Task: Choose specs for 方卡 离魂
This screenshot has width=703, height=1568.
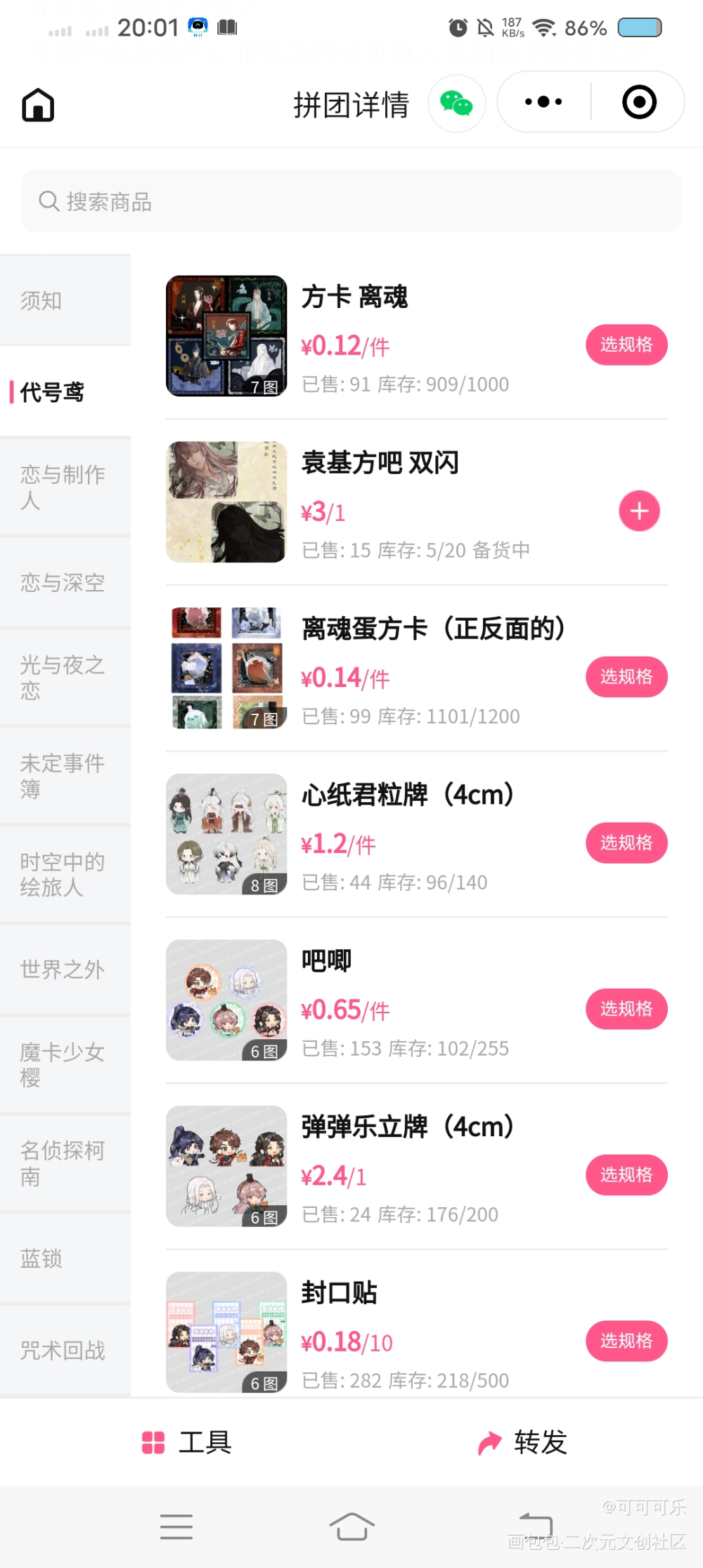Action: [626, 345]
